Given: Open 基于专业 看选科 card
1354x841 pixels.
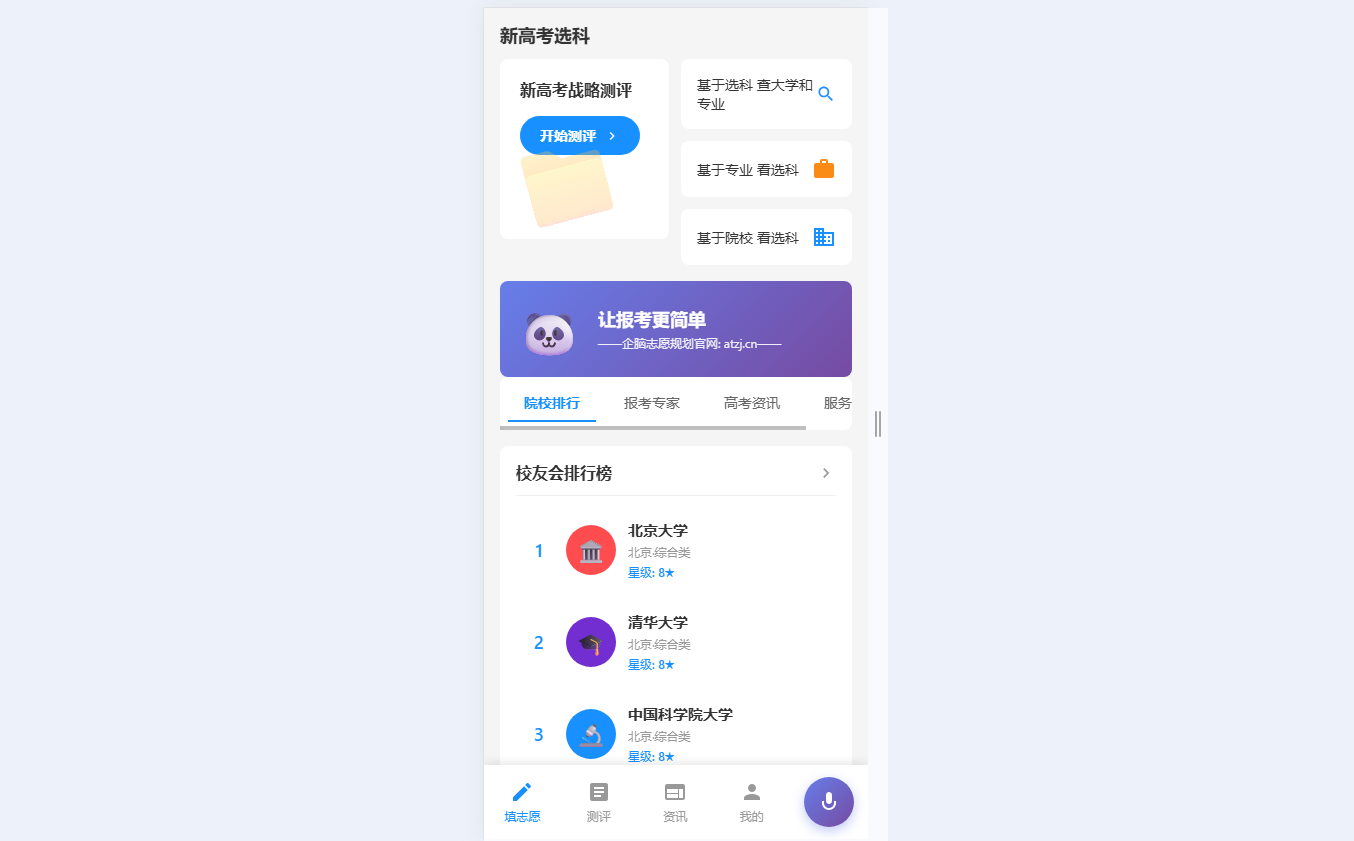Looking at the screenshot, I should [x=766, y=169].
